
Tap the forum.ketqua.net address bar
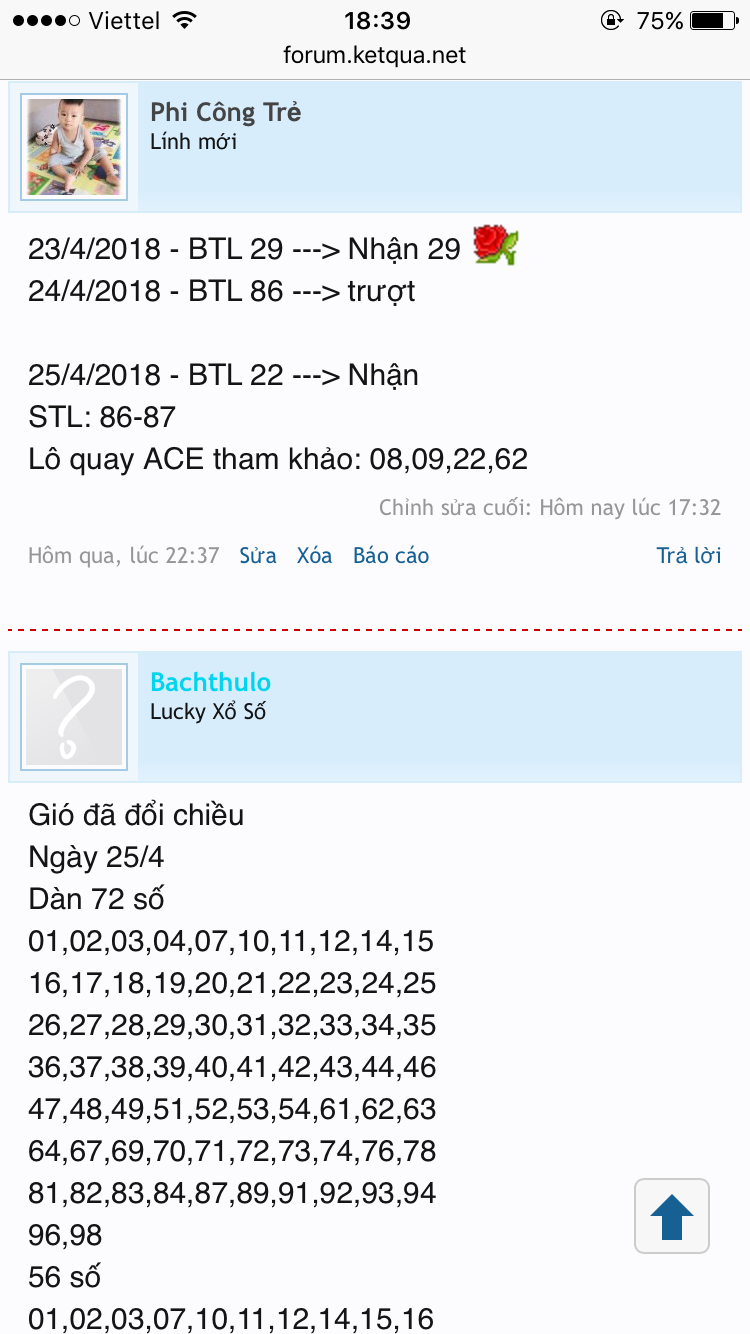[375, 55]
